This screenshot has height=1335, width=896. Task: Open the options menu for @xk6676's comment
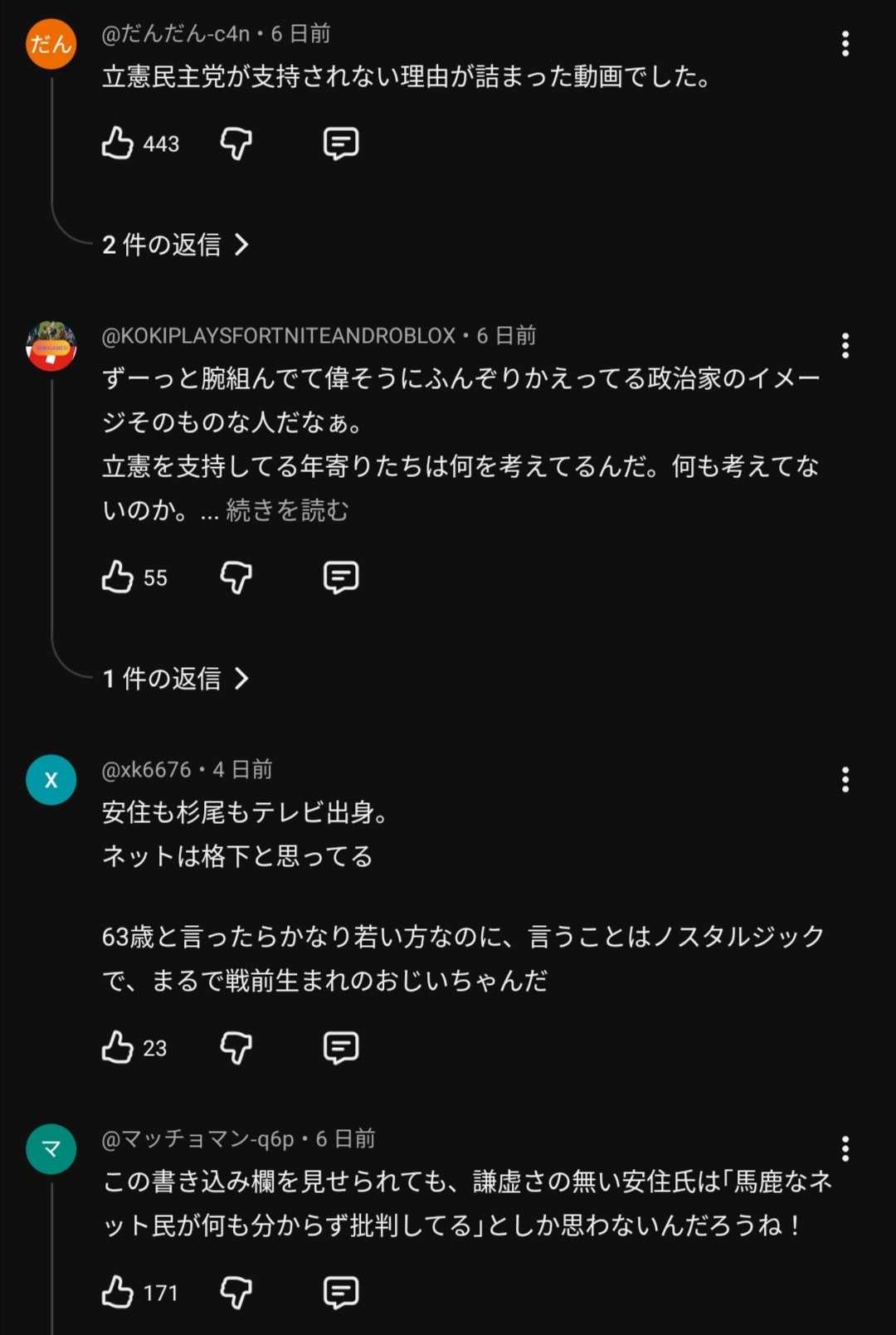point(845,780)
